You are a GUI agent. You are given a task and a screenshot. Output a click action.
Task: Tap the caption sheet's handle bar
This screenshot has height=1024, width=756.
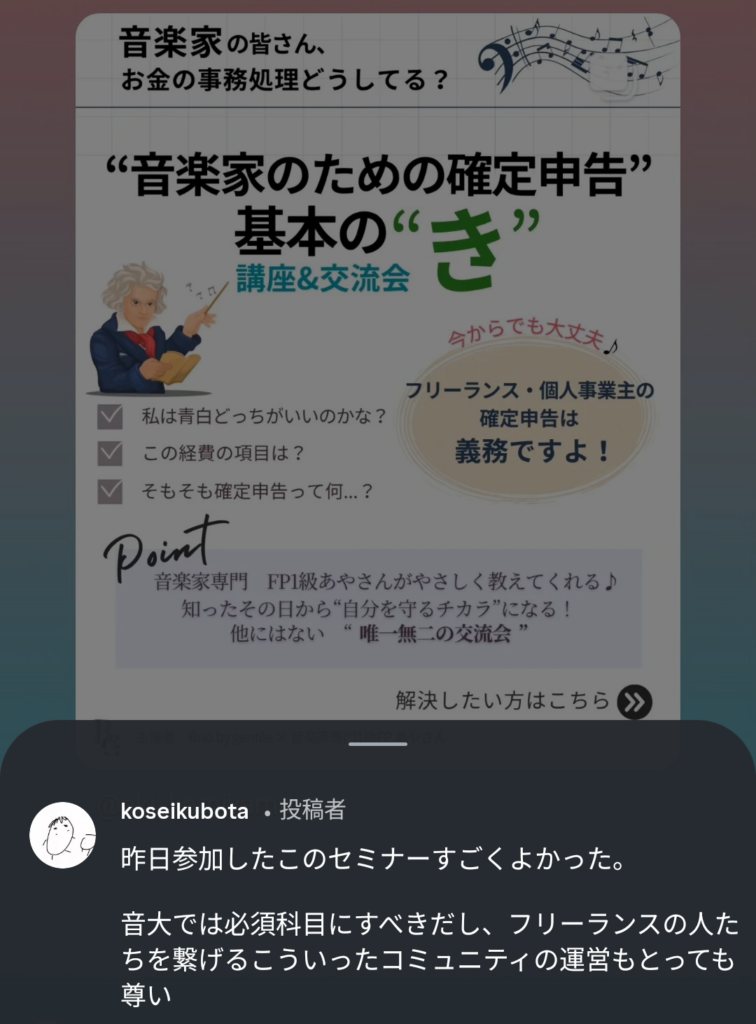click(378, 743)
